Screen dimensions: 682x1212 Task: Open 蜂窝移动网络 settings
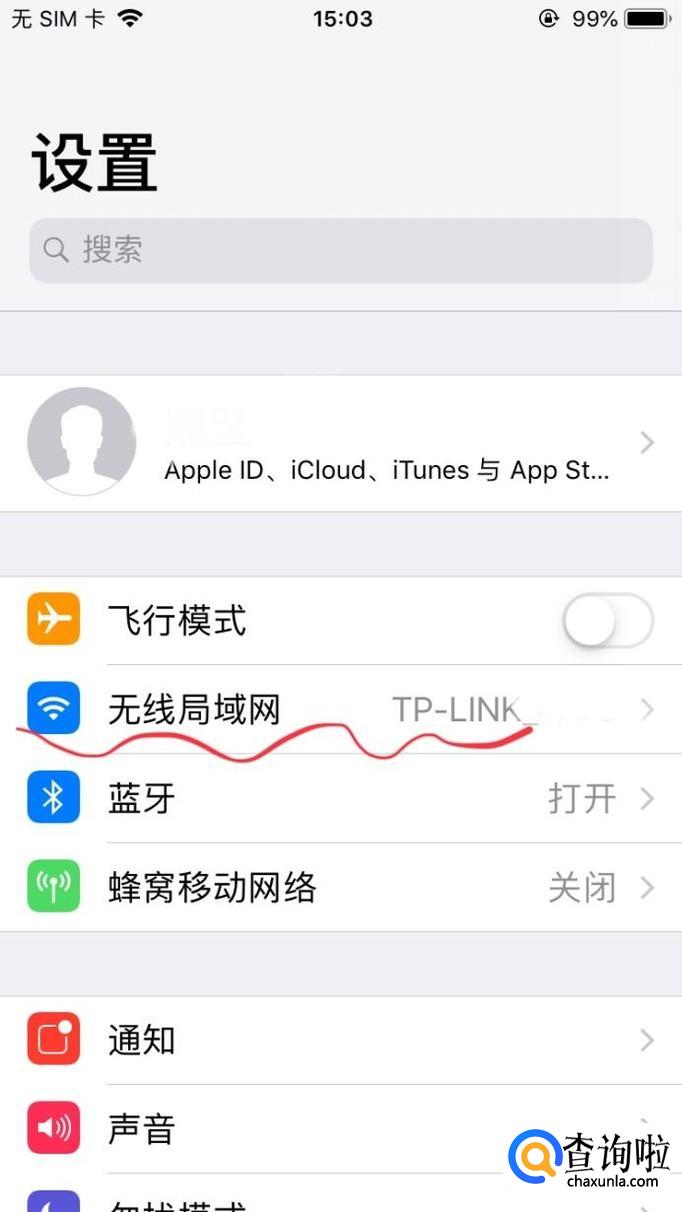[341, 888]
